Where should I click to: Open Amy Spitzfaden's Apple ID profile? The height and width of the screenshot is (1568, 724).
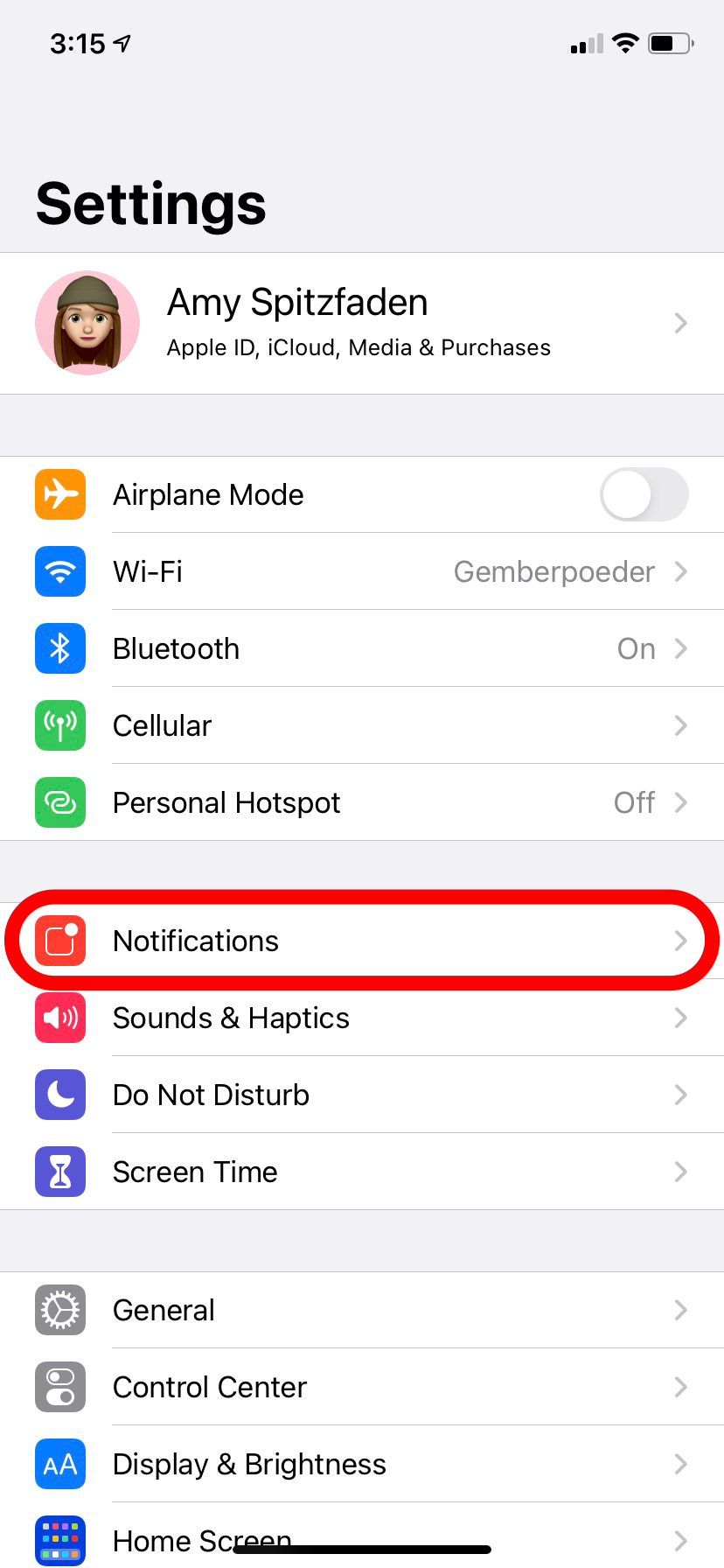[x=362, y=323]
